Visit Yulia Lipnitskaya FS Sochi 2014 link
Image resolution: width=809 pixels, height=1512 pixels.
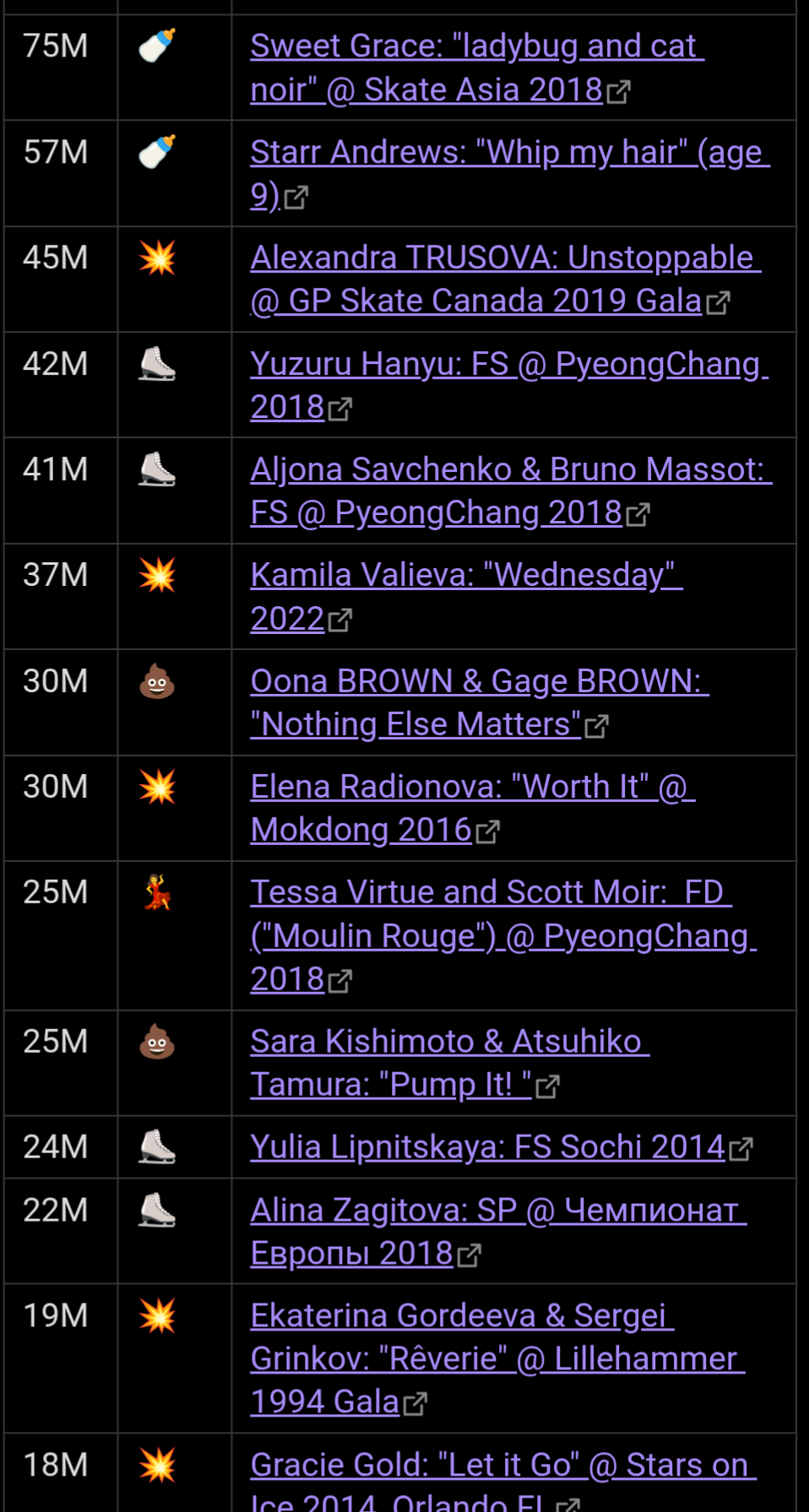point(487,1147)
